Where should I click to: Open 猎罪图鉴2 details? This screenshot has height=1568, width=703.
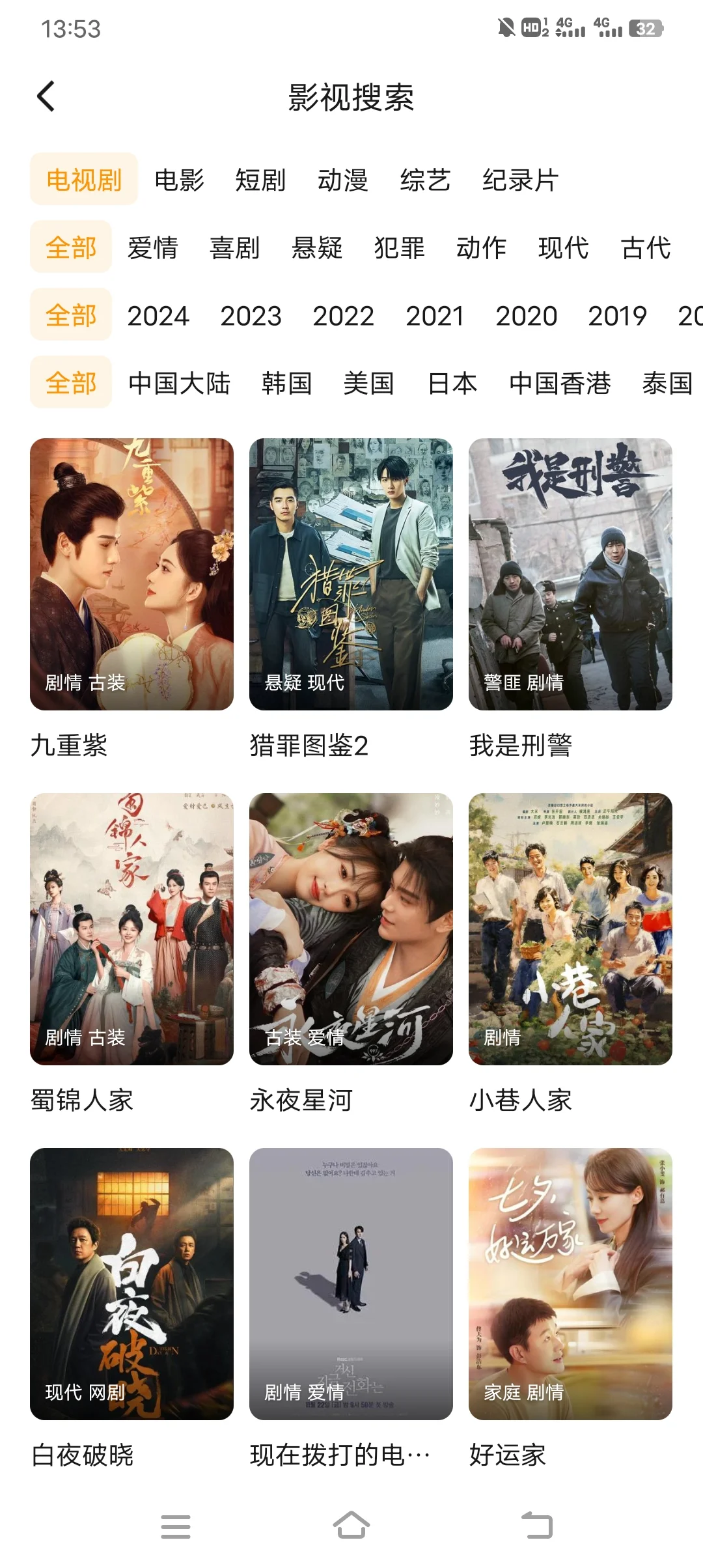pos(351,574)
